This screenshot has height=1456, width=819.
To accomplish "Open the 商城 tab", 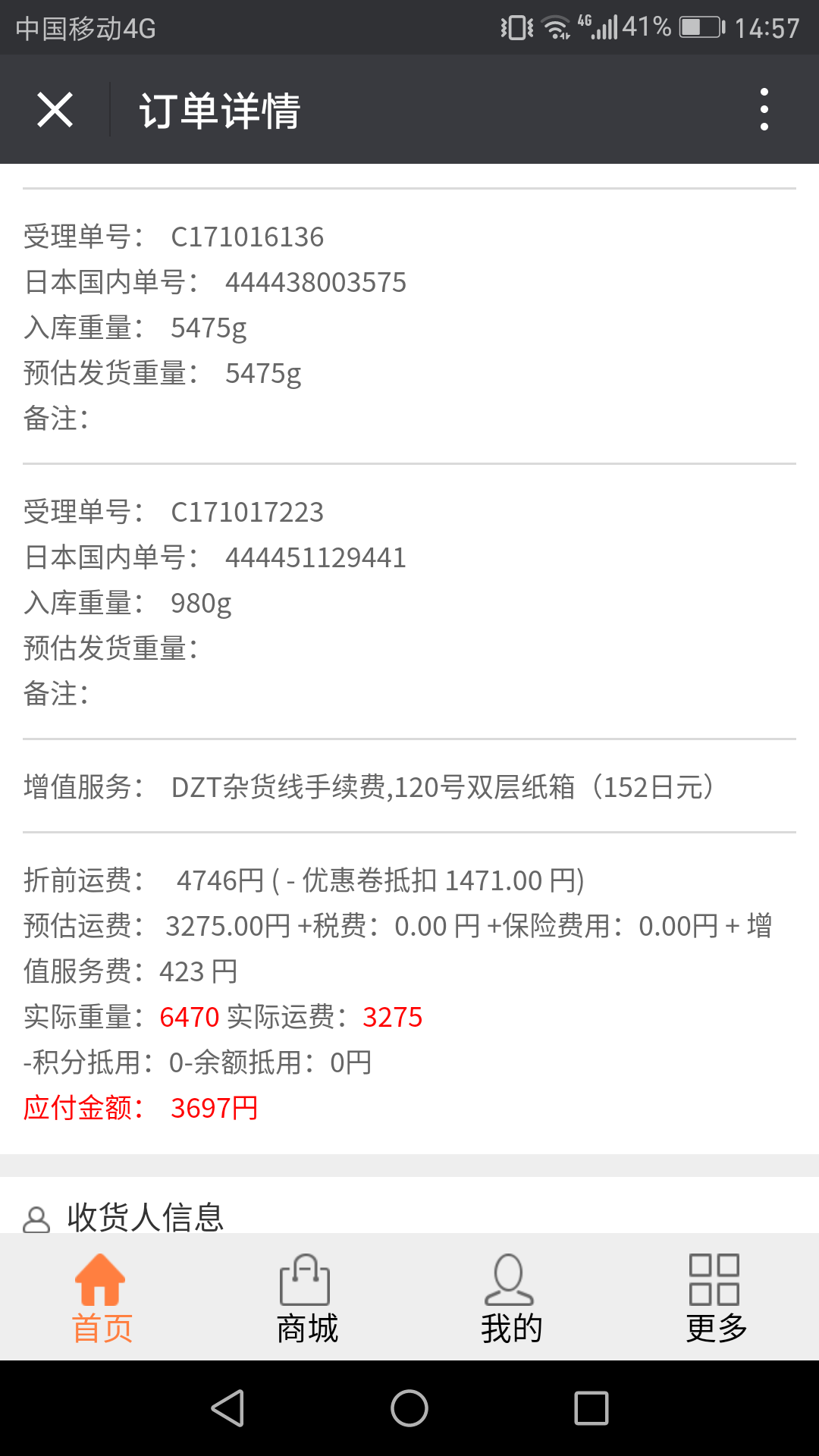I will [306, 1298].
